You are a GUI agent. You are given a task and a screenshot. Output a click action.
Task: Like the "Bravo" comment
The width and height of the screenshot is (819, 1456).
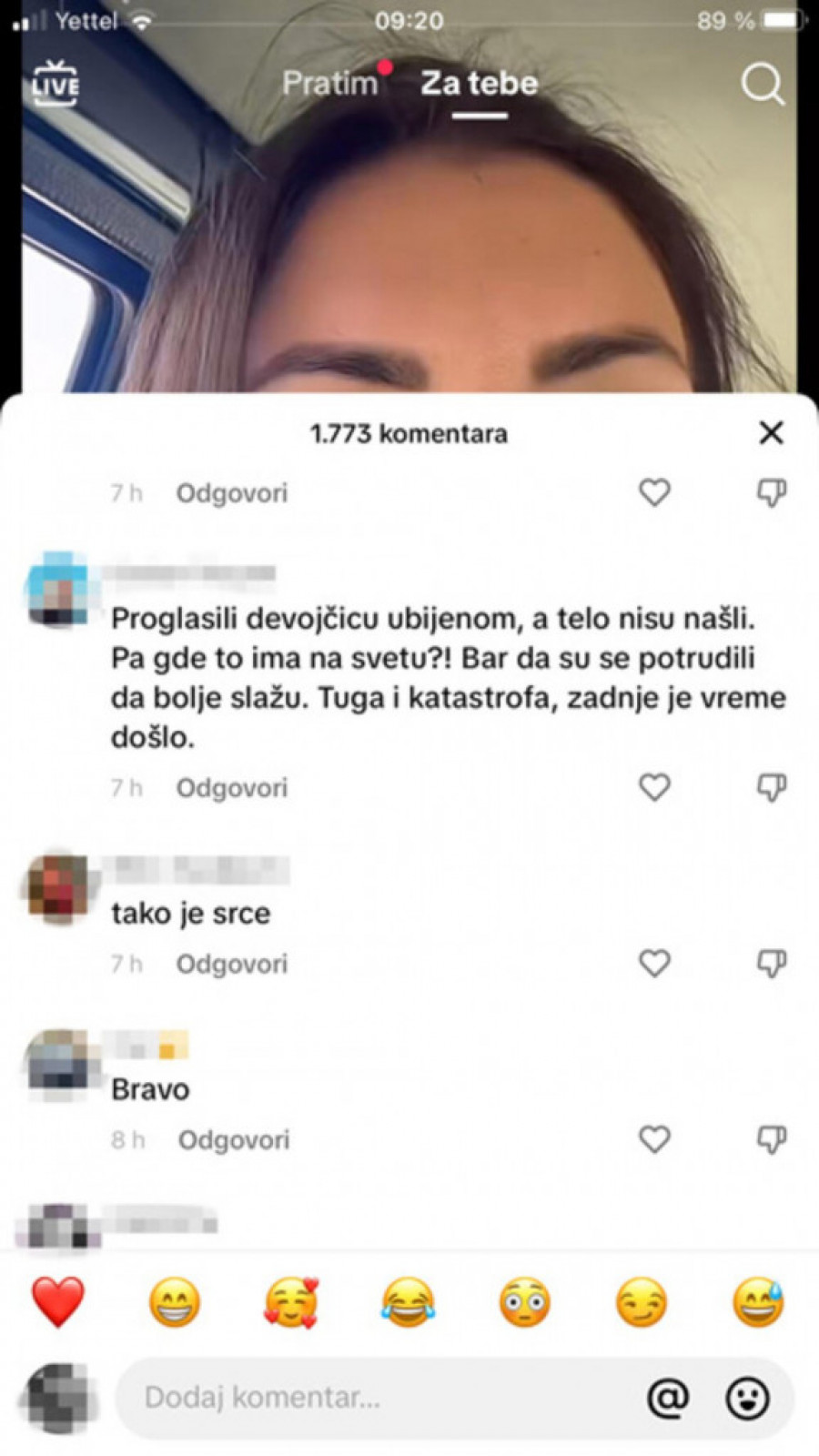pyautogui.click(x=654, y=1139)
